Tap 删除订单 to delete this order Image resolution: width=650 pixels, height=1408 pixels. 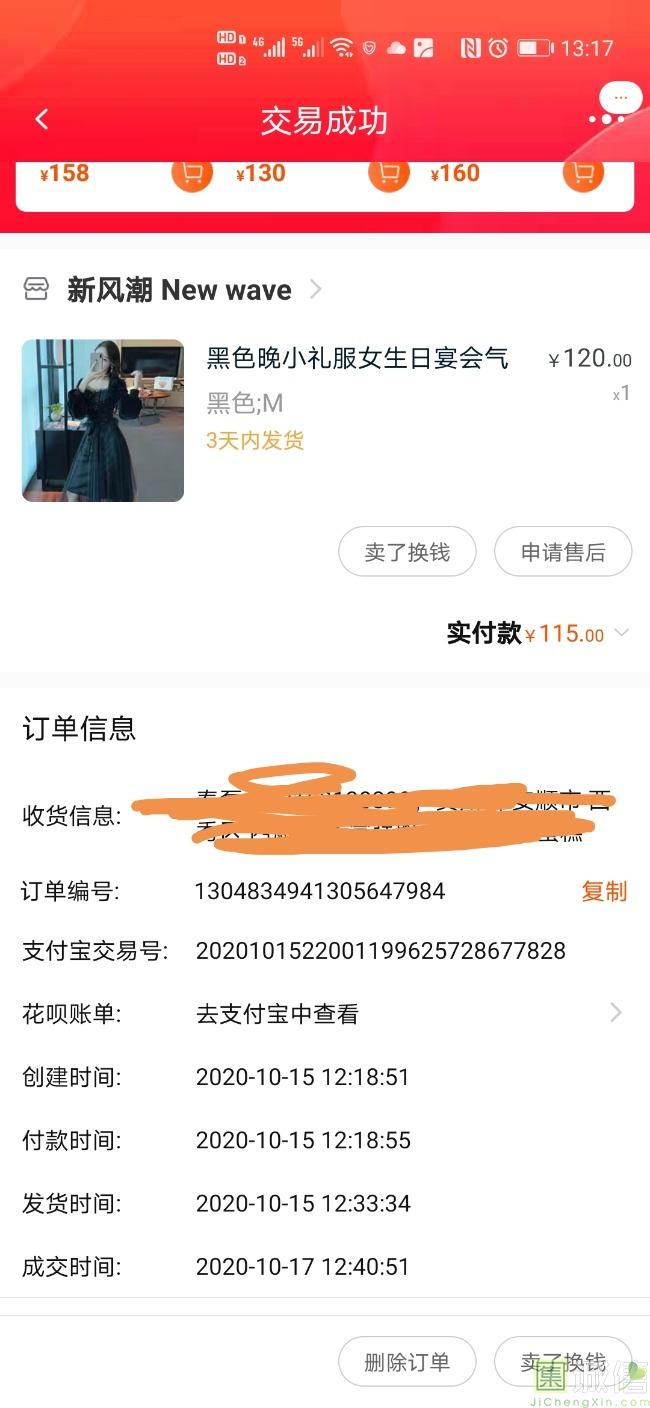407,1361
